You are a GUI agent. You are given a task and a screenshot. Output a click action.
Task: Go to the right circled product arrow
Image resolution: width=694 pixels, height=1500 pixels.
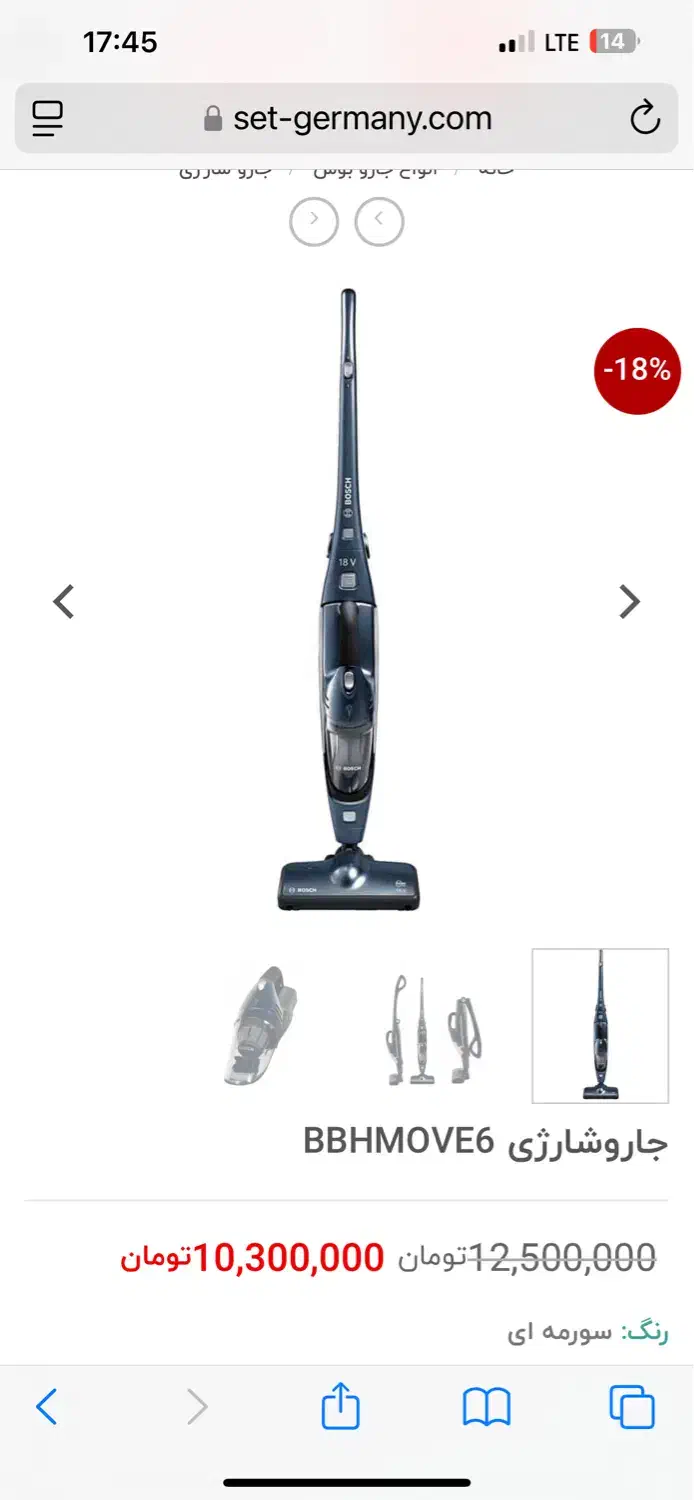click(x=378, y=221)
